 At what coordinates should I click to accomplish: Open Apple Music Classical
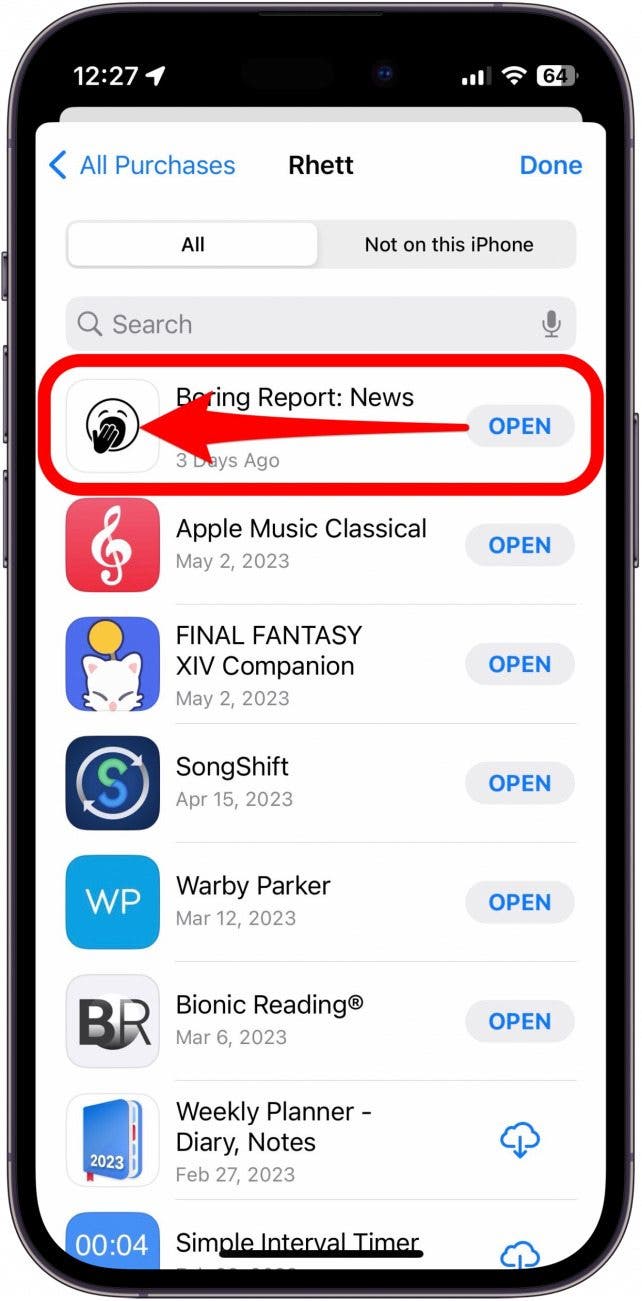tap(519, 545)
